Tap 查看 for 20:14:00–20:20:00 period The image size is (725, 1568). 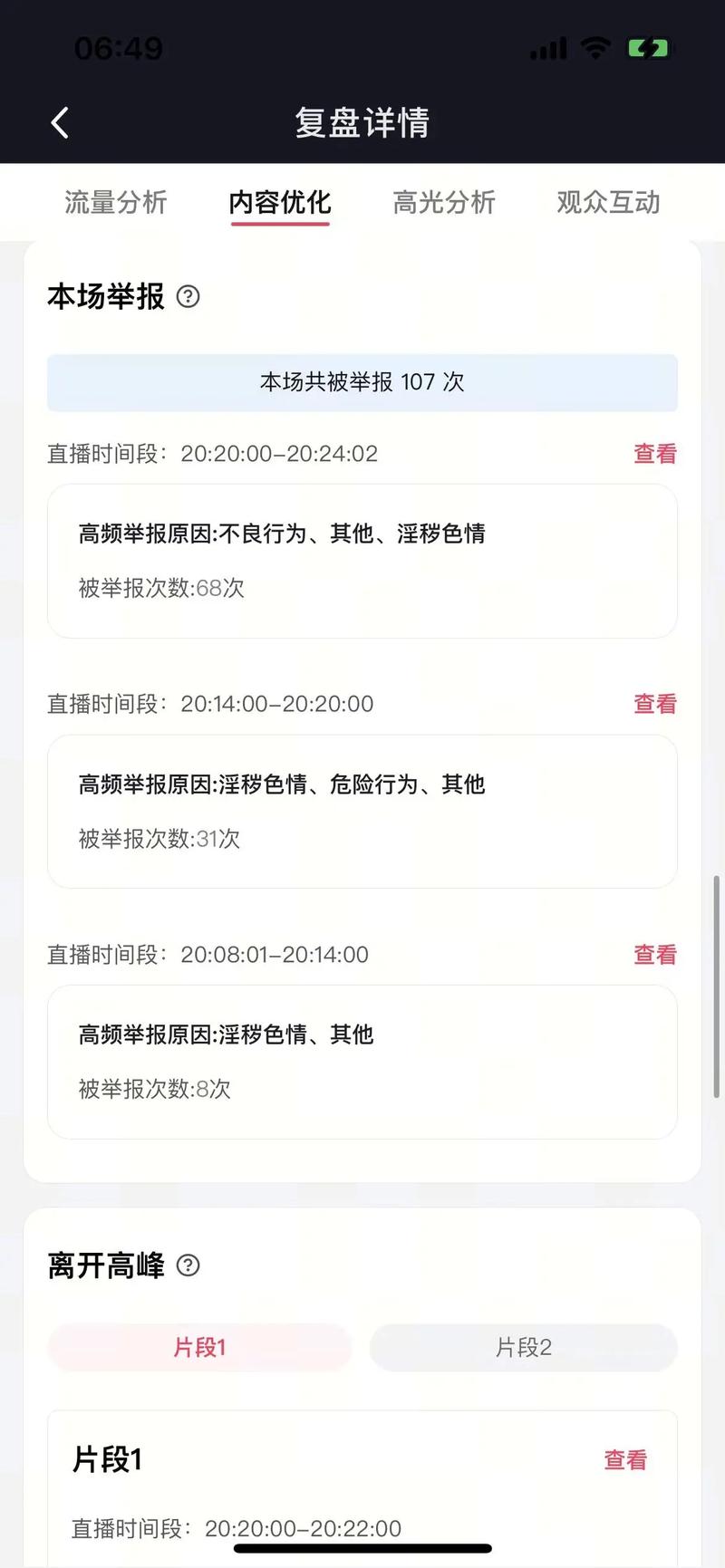pyautogui.click(x=654, y=704)
